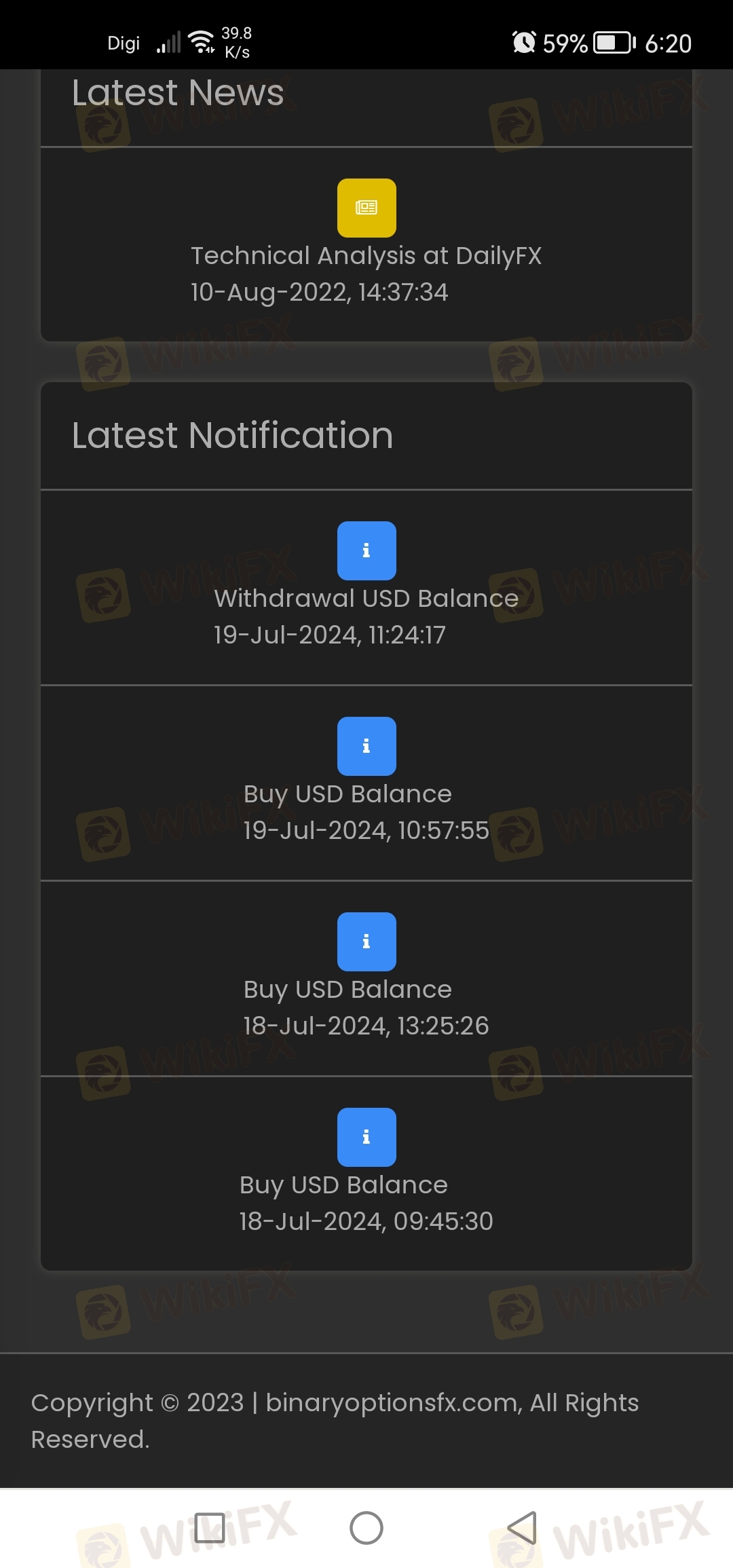Screen dimensions: 733x1568
Task: Open the Withdrawal USD Balance notification
Action: pos(366,587)
